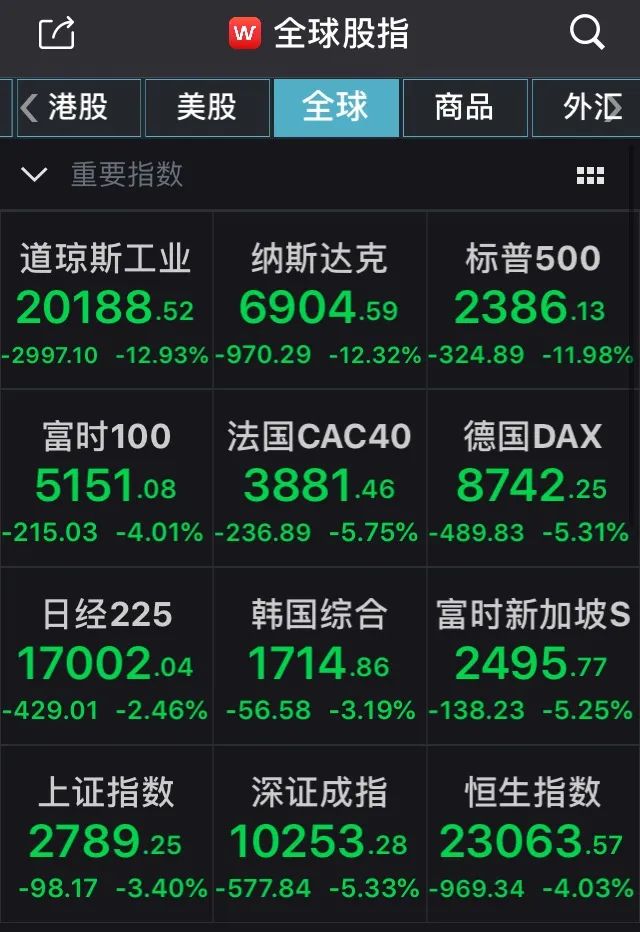Open the 恒生指数 index card
This screenshot has width=640, height=932.
coord(533,834)
